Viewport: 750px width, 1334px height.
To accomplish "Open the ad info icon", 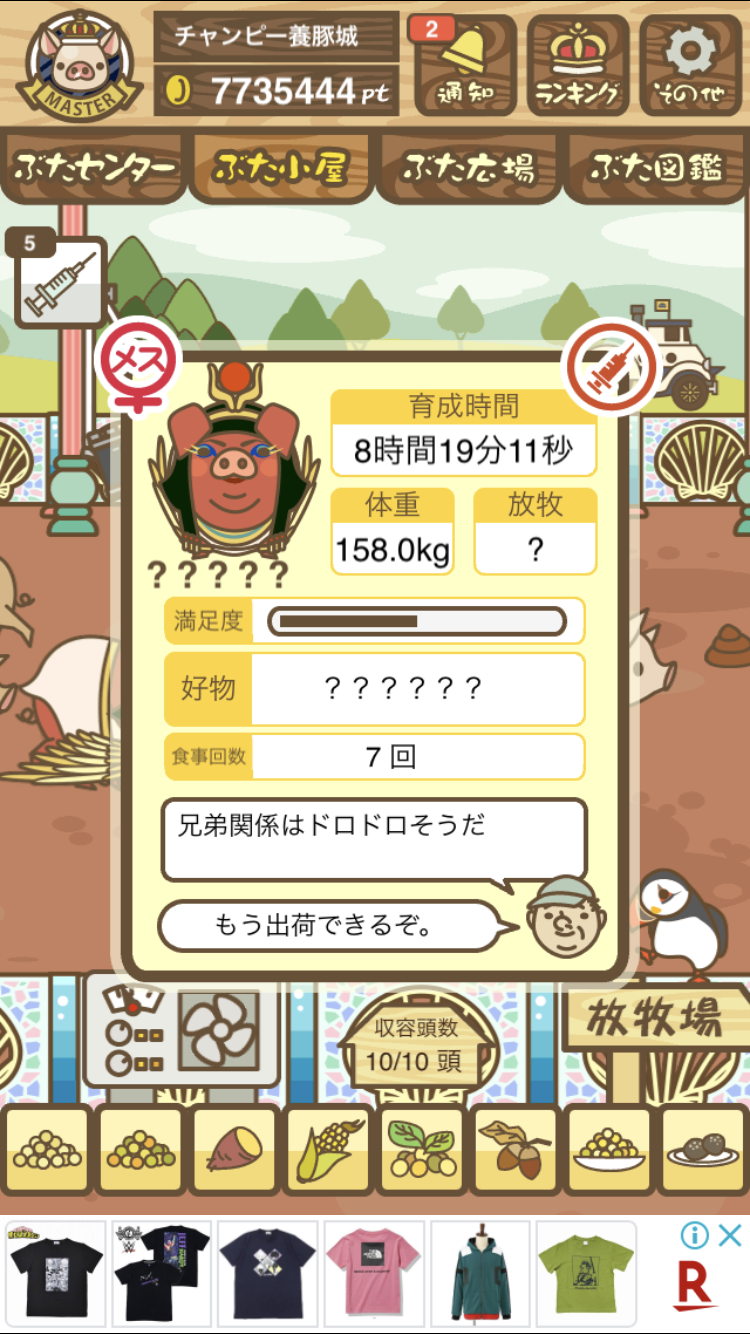I will 696,1236.
